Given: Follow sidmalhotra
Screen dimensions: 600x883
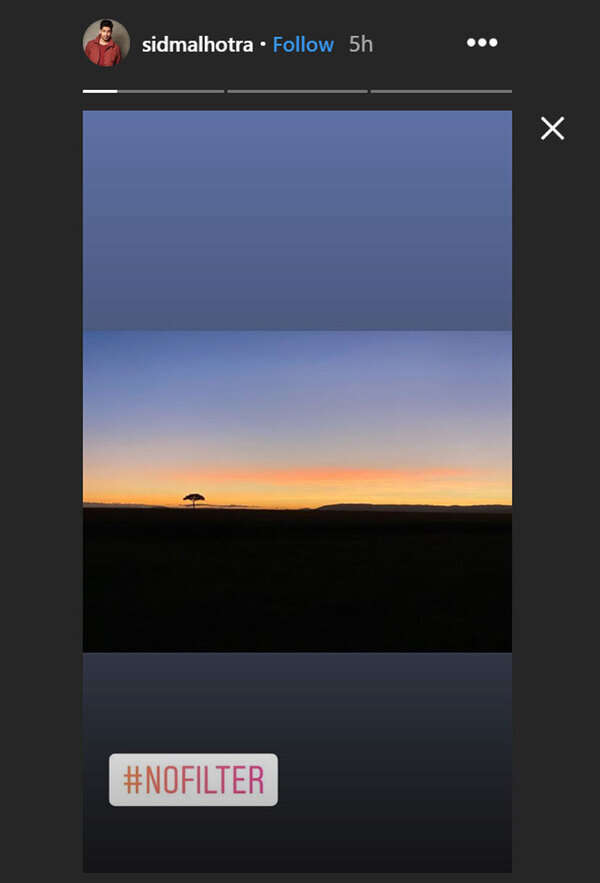Looking at the screenshot, I should tap(303, 45).
